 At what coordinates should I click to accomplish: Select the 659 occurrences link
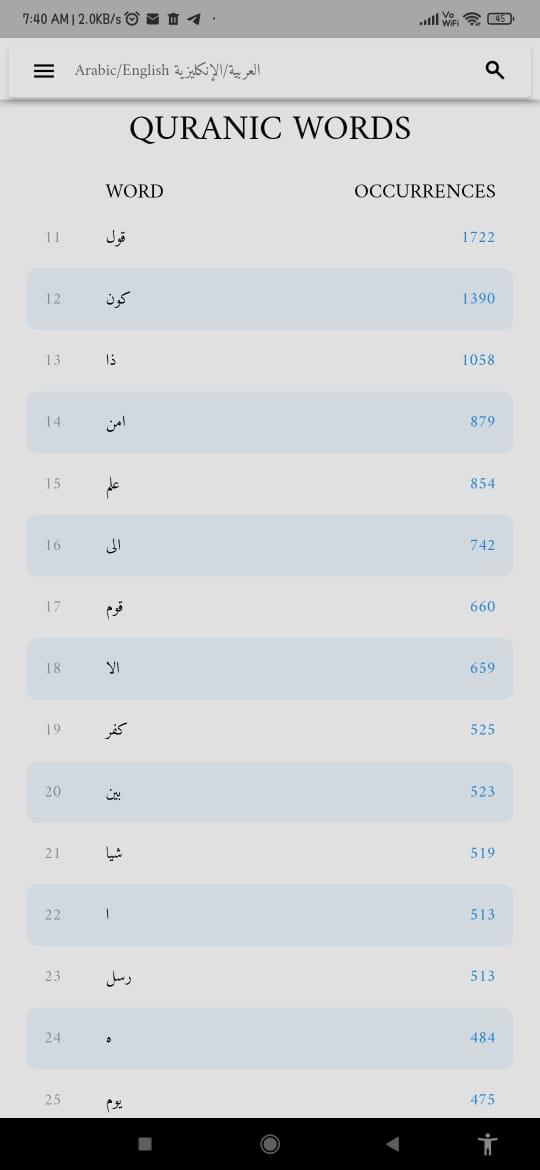483,668
